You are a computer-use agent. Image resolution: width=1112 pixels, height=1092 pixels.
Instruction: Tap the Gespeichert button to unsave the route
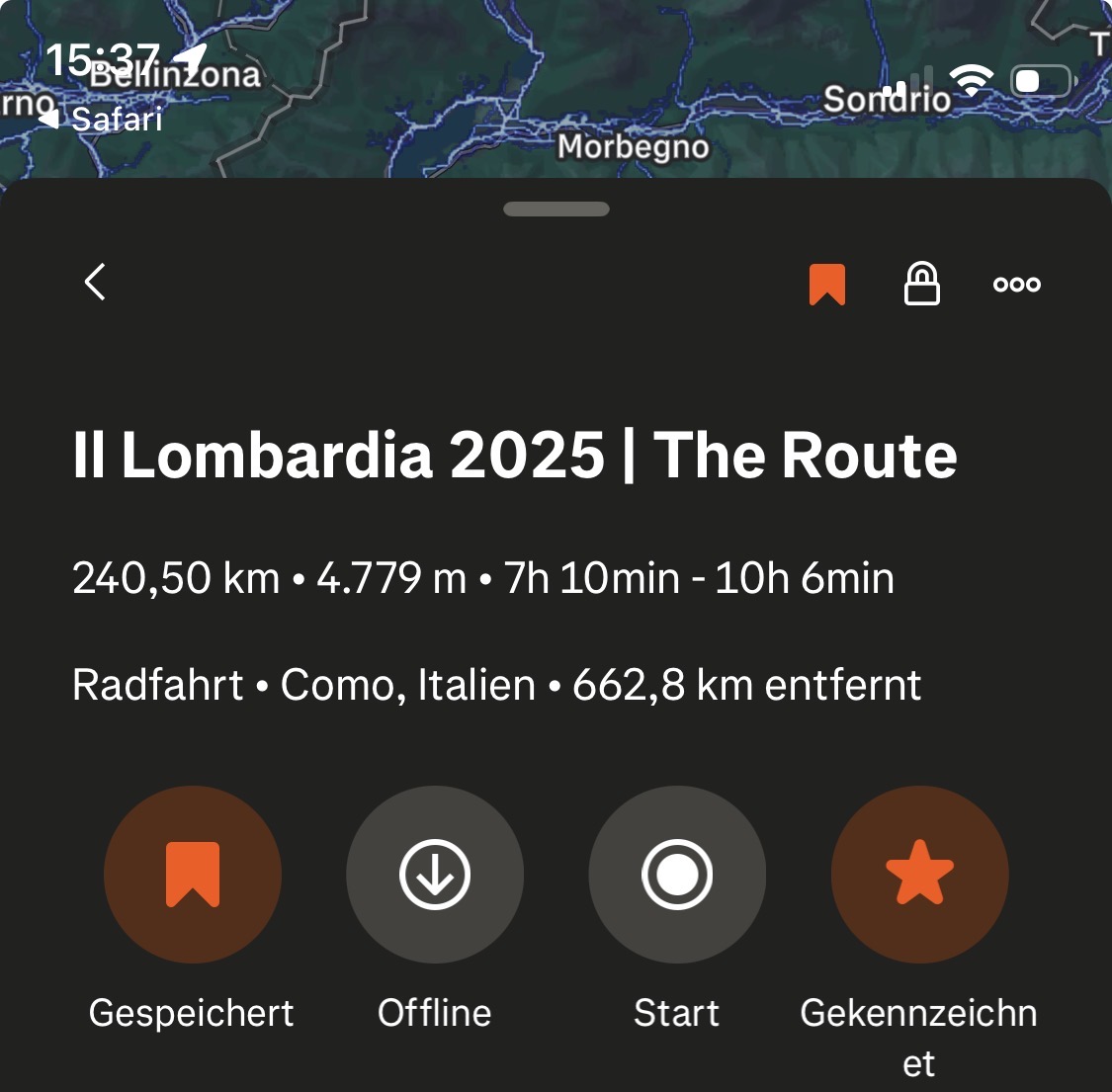click(193, 875)
